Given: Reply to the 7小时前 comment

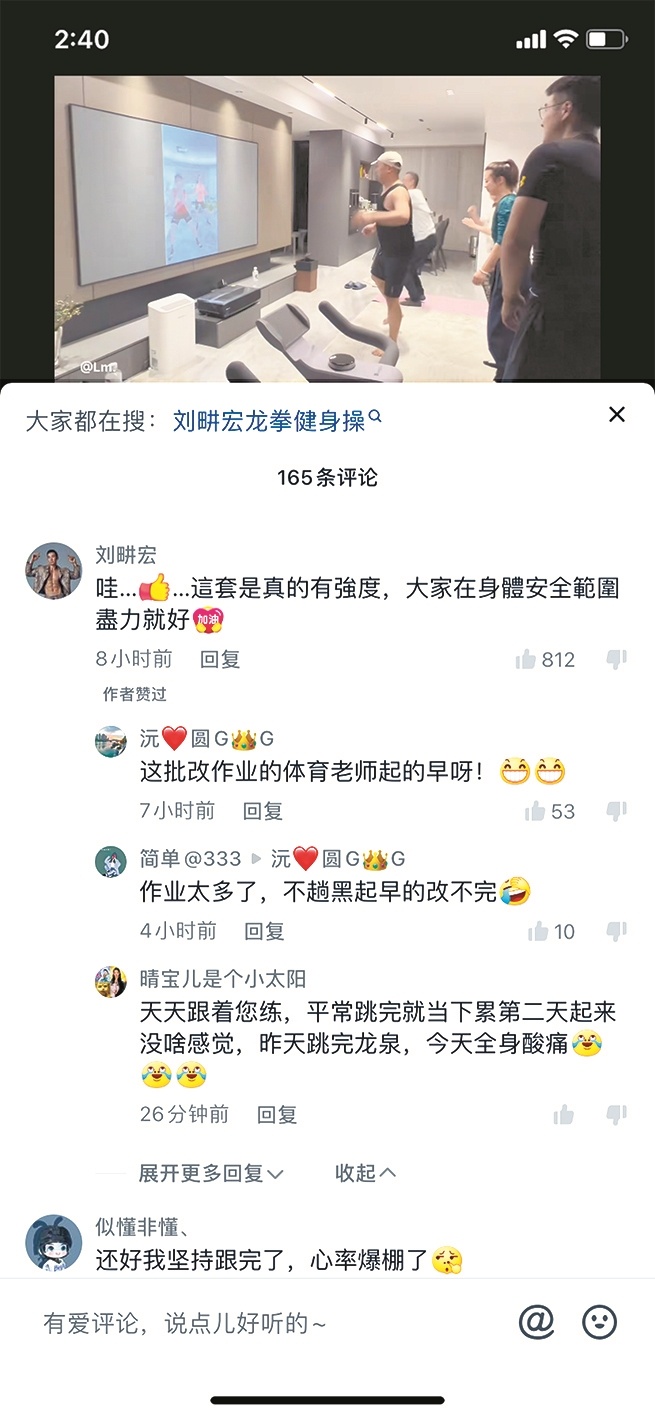Looking at the screenshot, I should point(263,811).
